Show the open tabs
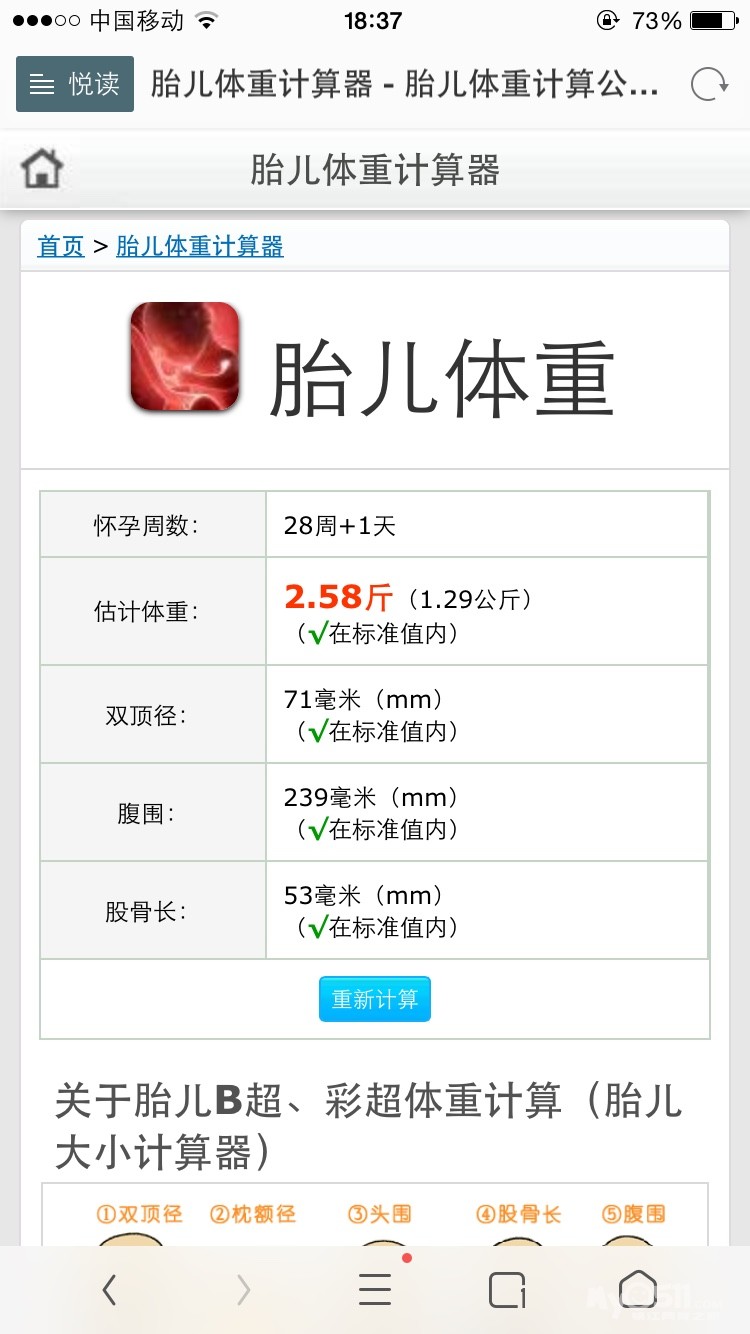Viewport: 750px width, 1334px height. tap(507, 1291)
